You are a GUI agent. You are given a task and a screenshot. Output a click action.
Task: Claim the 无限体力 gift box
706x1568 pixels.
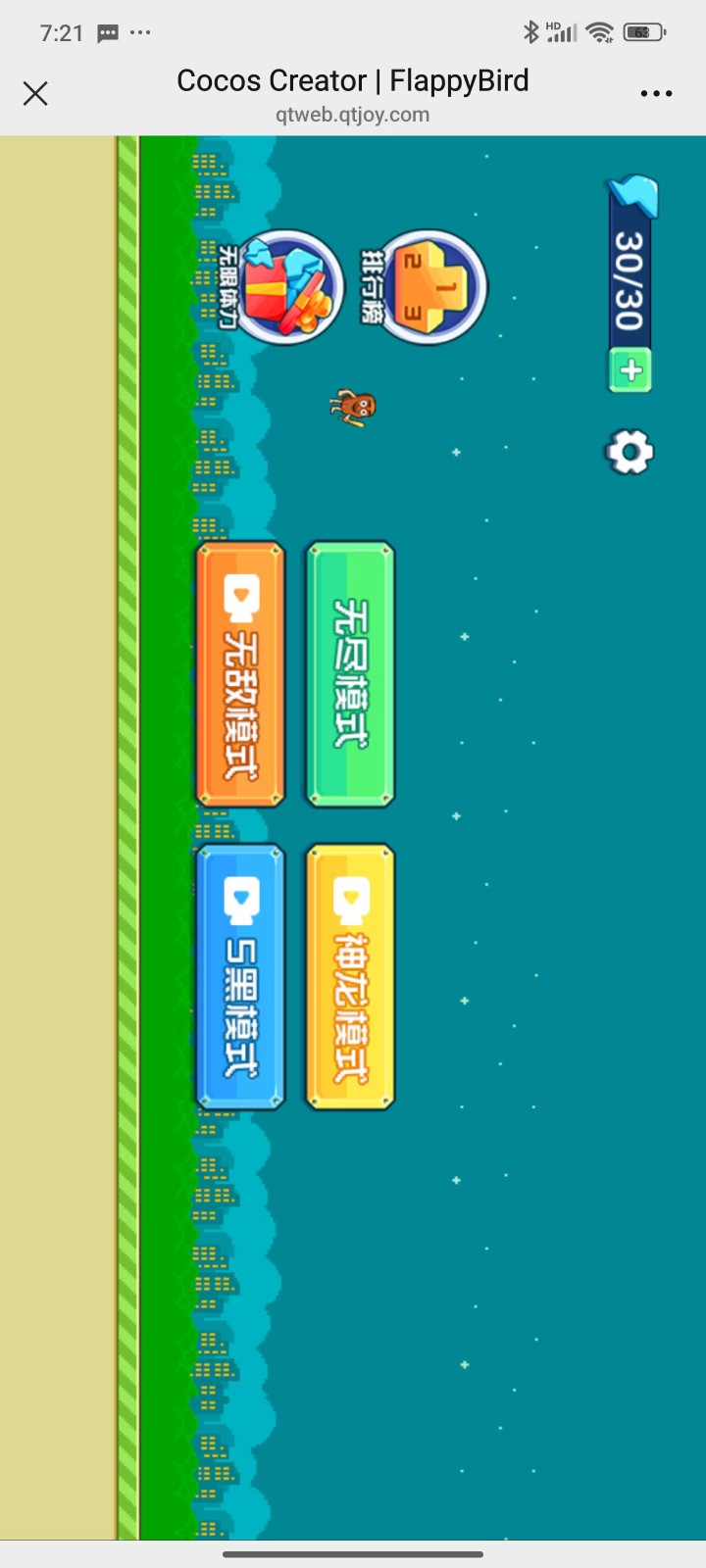click(286, 287)
